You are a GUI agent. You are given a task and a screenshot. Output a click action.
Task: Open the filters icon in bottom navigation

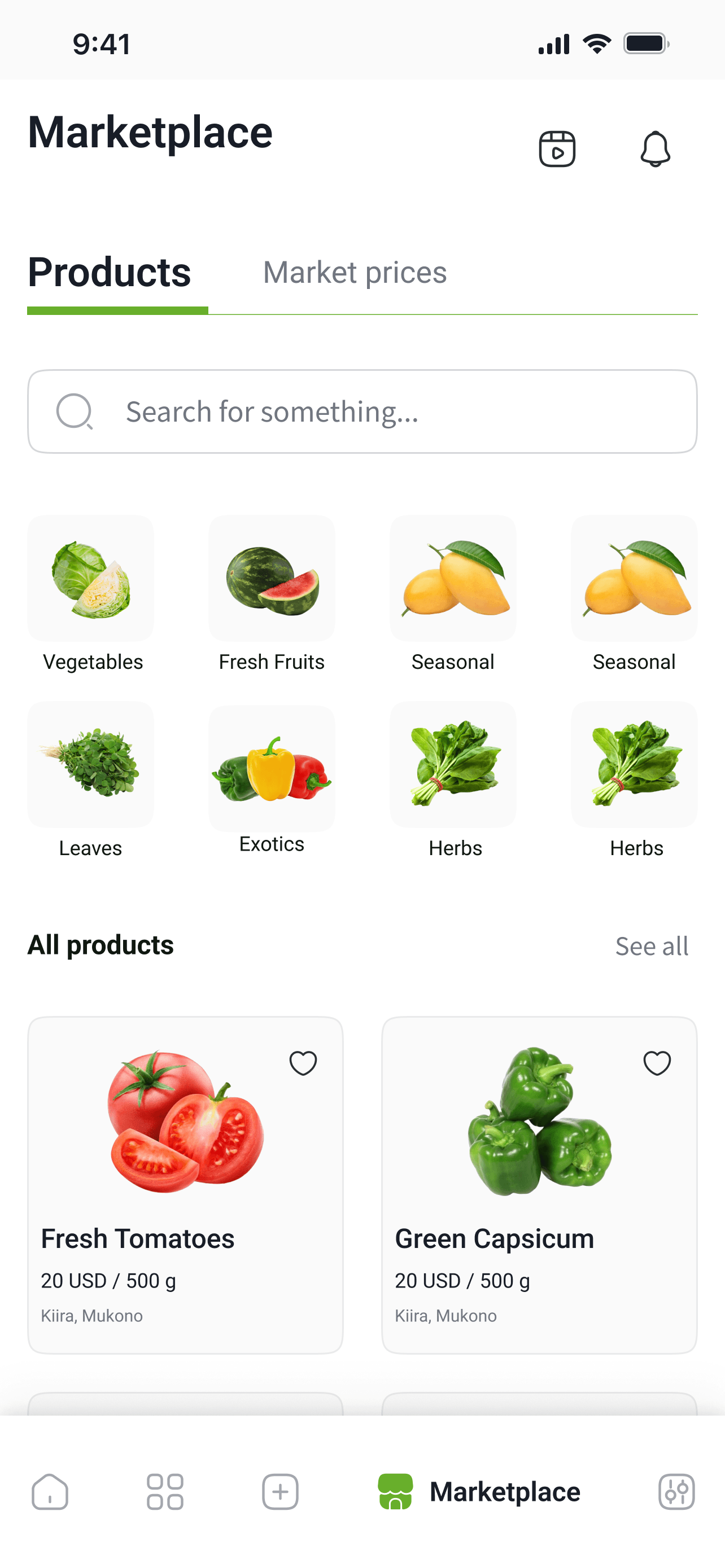coord(677,1491)
